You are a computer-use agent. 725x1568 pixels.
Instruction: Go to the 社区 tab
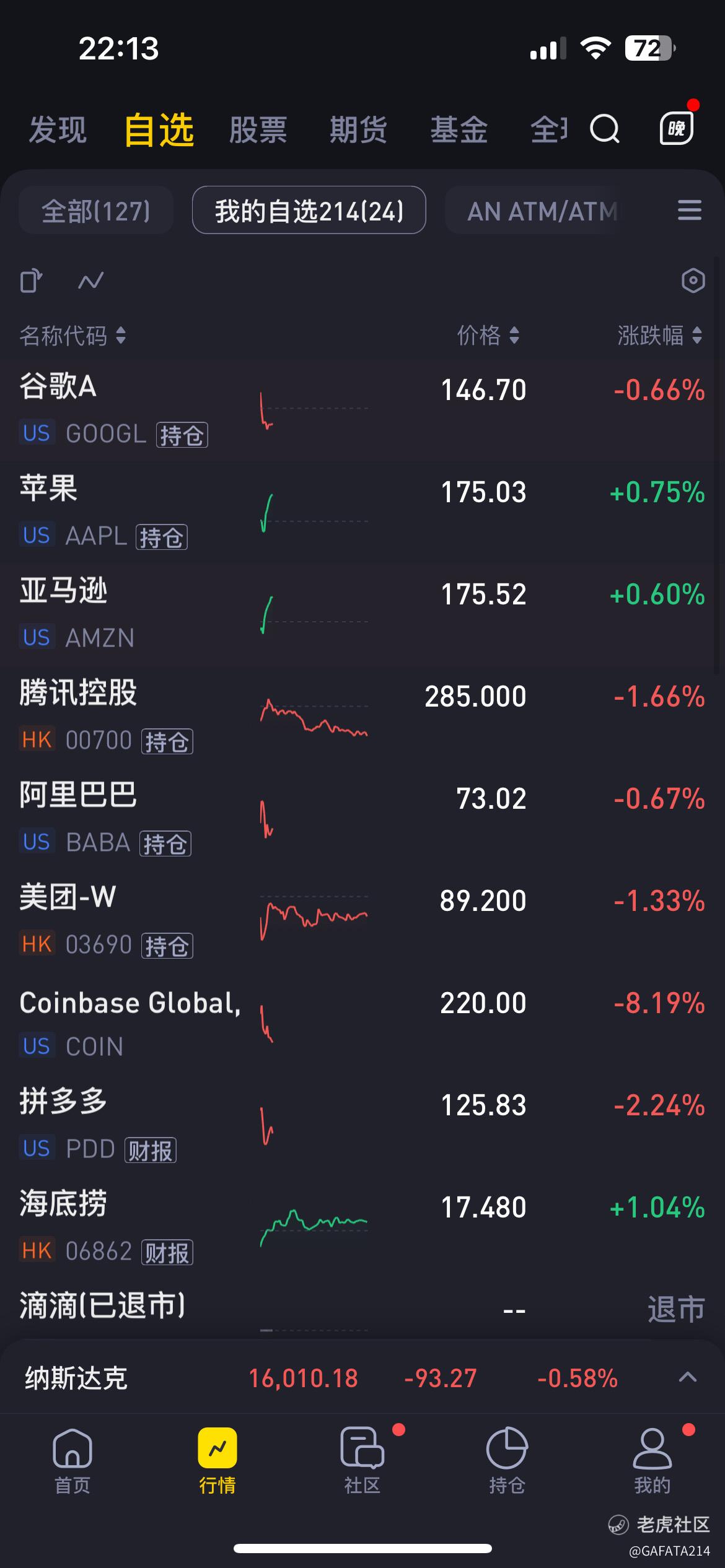click(362, 1460)
